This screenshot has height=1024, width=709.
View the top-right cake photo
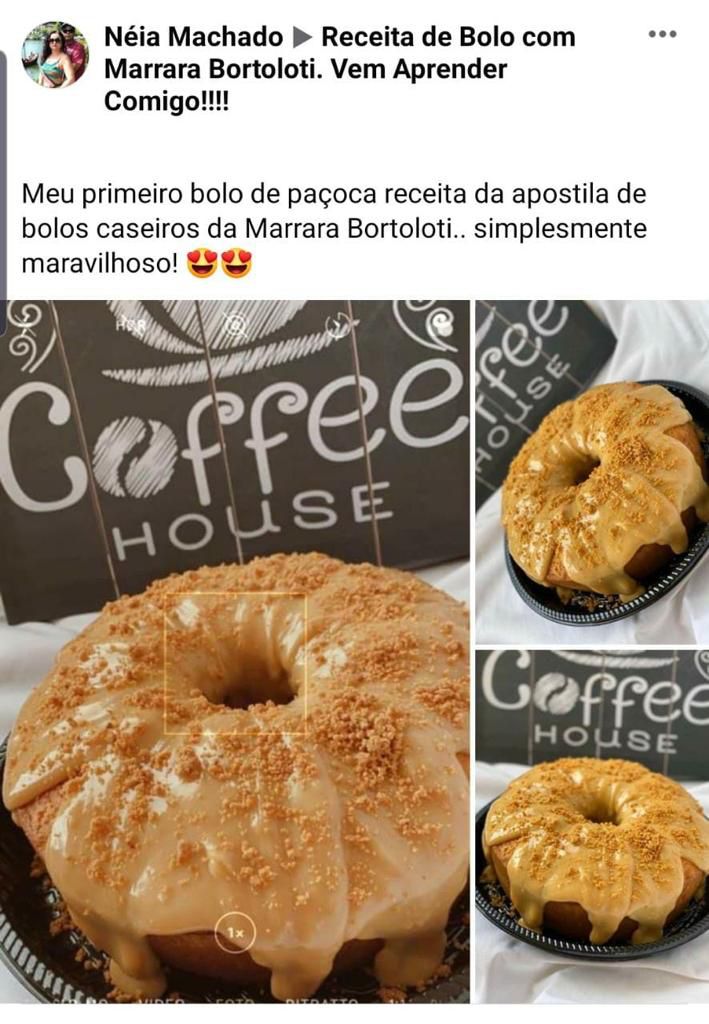coord(592,472)
